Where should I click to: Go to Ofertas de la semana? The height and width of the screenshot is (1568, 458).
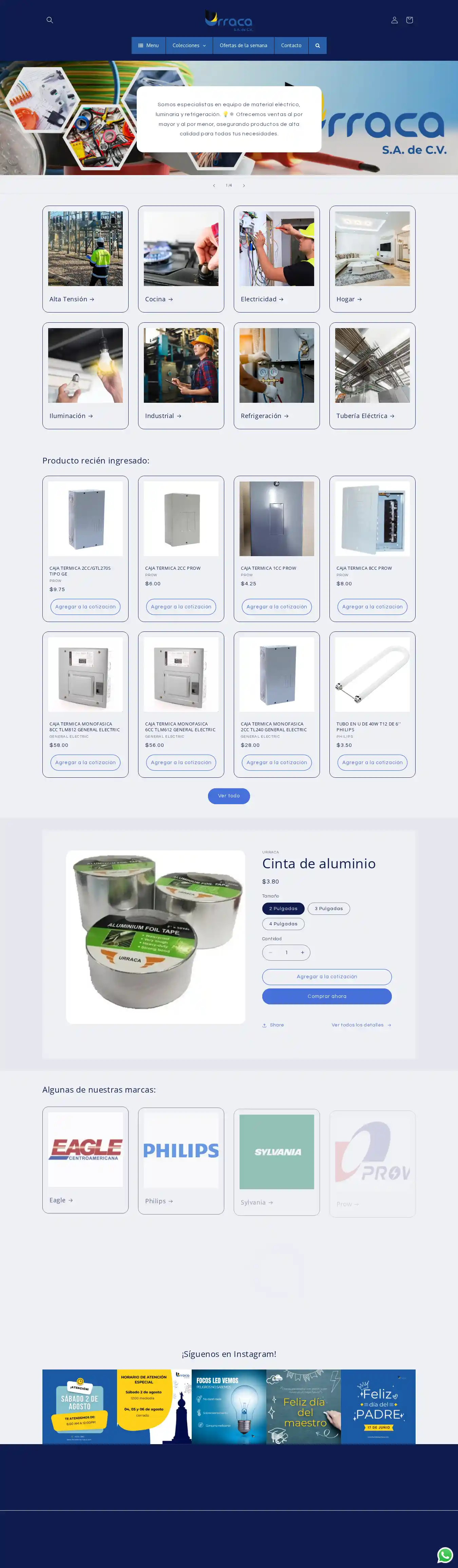(243, 46)
